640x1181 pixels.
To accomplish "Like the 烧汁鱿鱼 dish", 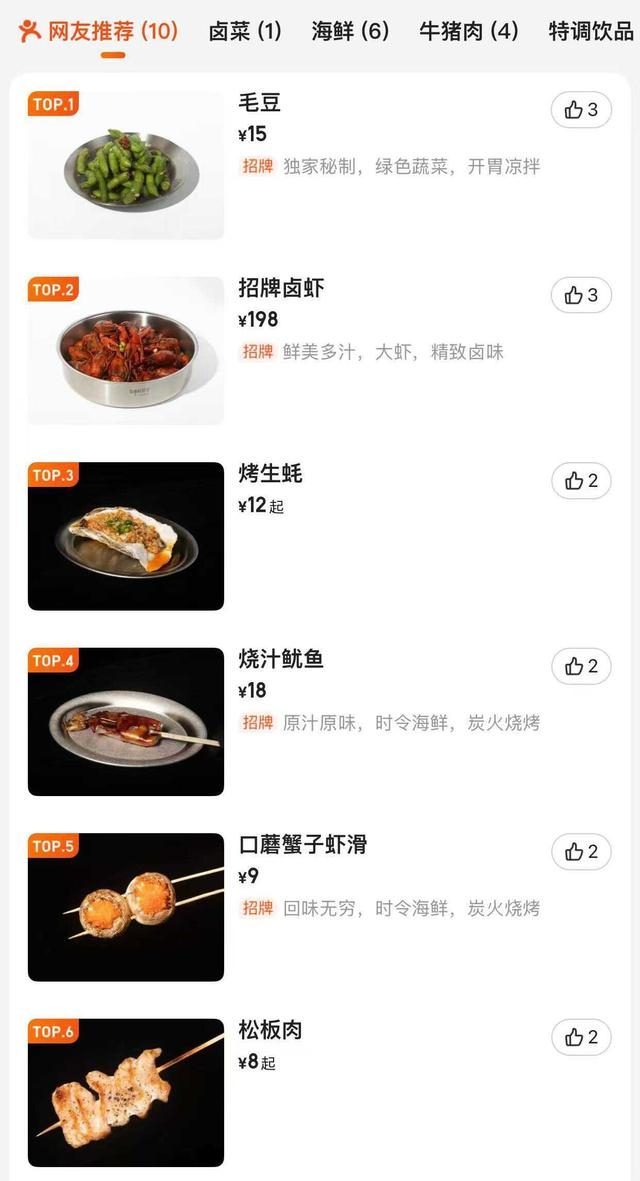I will [581, 666].
